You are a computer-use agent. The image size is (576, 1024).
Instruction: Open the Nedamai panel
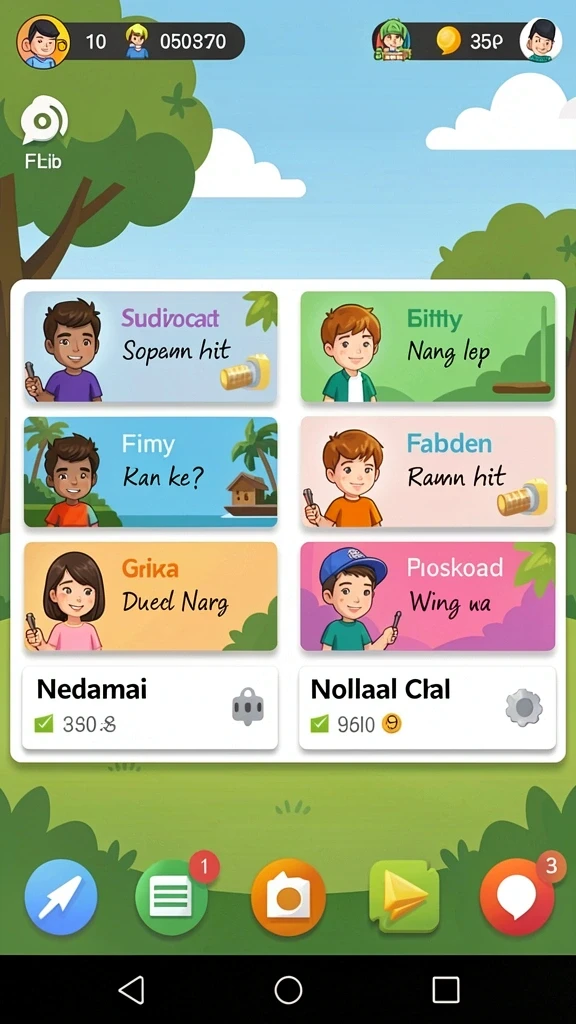(150, 708)
